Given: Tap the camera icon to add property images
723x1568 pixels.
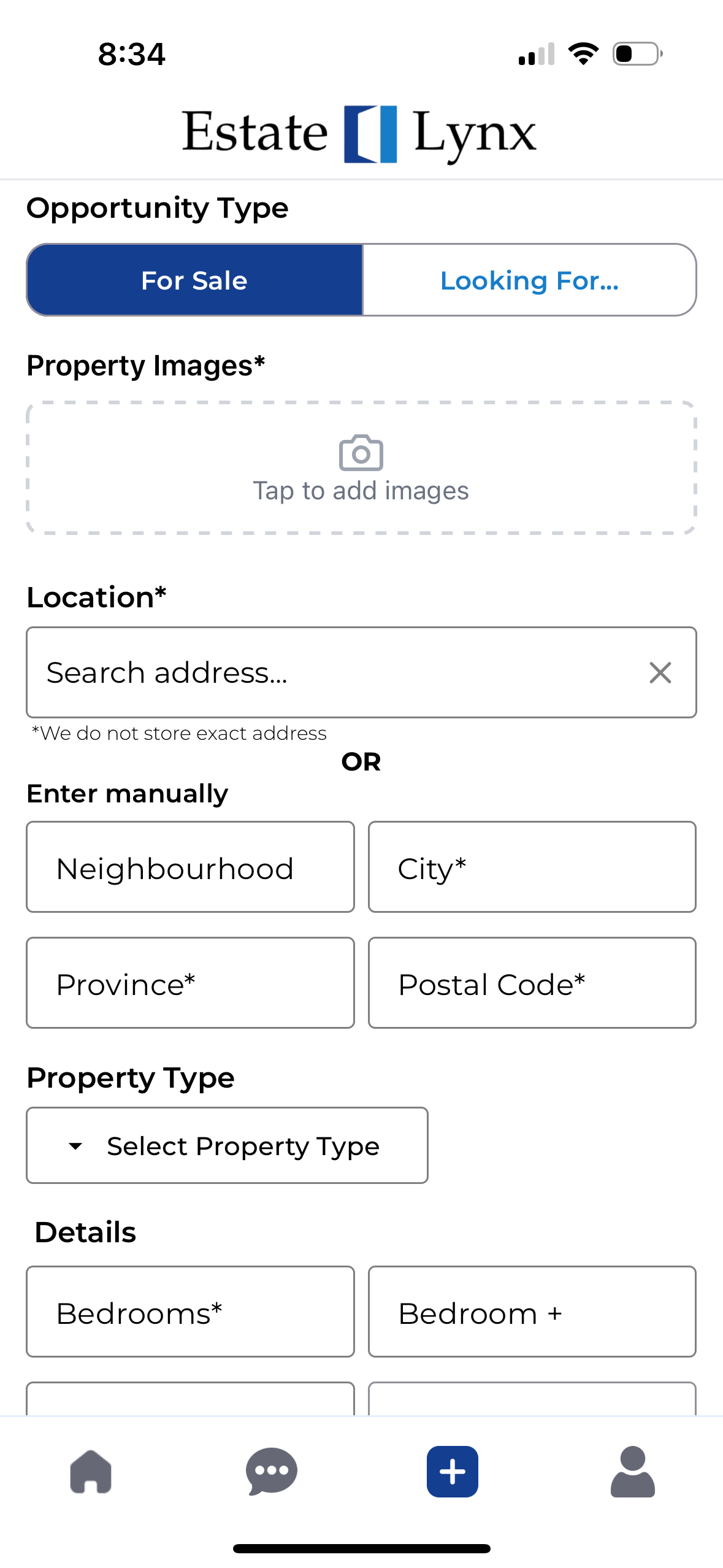Looking at the screenshot, I should tap(361, 453).
